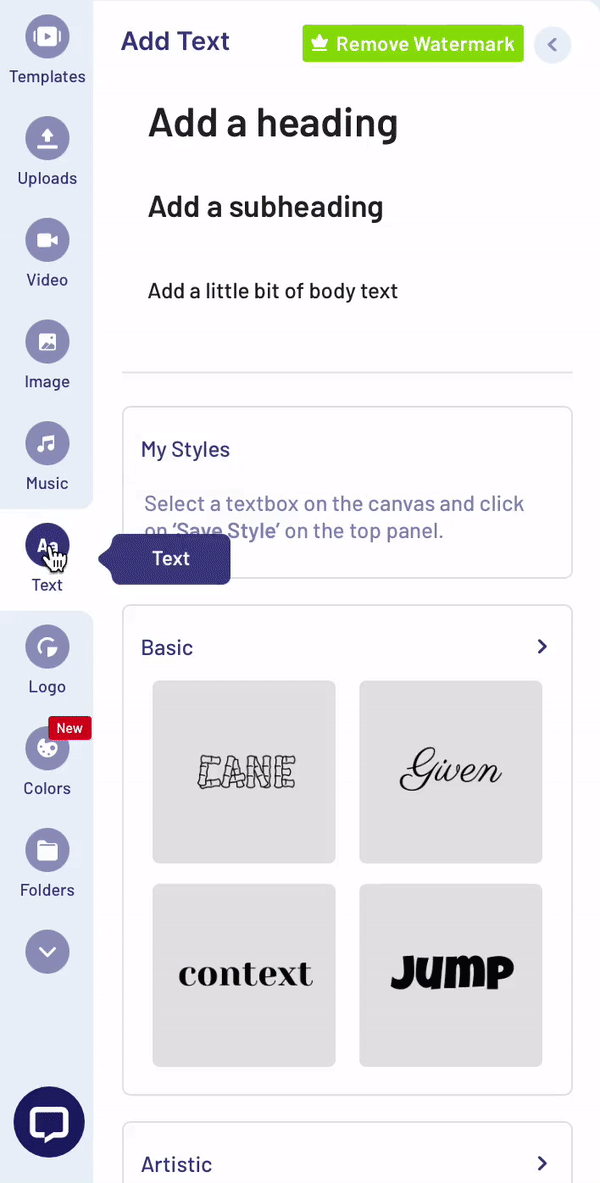The width and height of the screenshot is (600, 1183).
Task: Click Remove Watermark button
Action: 413,44
